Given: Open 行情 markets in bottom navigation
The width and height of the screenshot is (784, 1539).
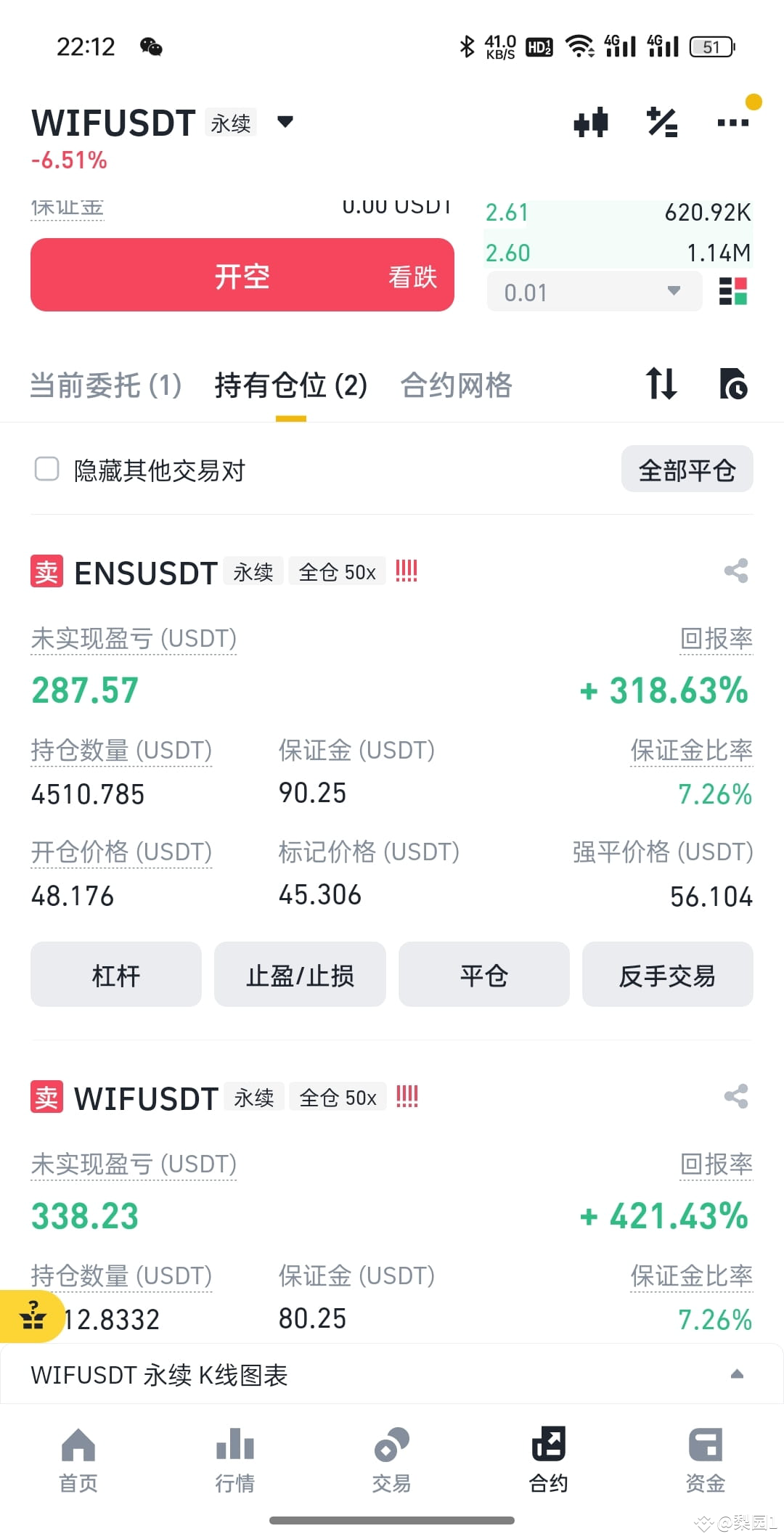Looking at the screenshot, I should point(234,1459).
